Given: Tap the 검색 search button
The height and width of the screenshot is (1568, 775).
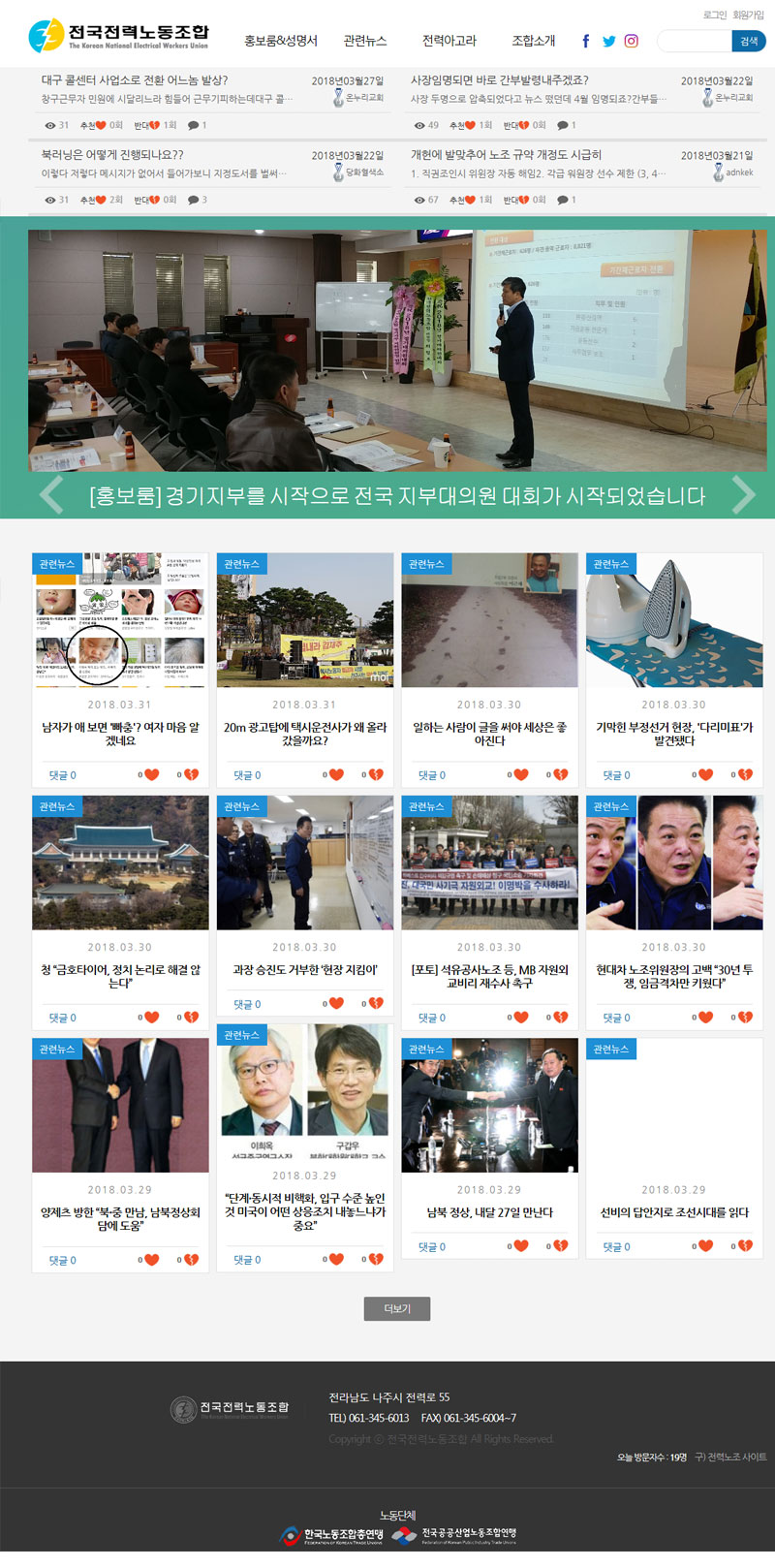Looking at the screenshot, I should tap(749, 41).
